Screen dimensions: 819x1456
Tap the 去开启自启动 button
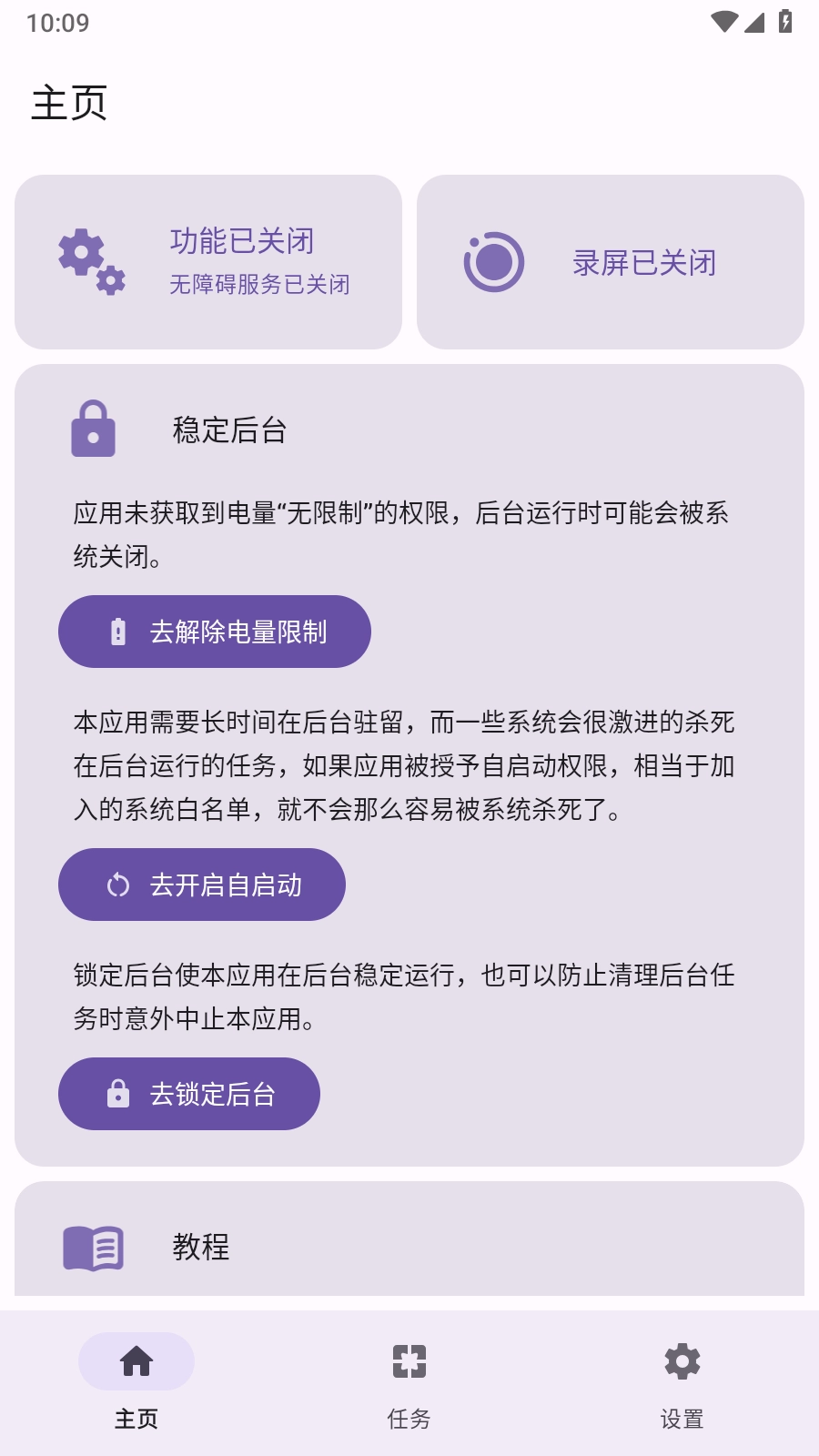tap(201, 884)
